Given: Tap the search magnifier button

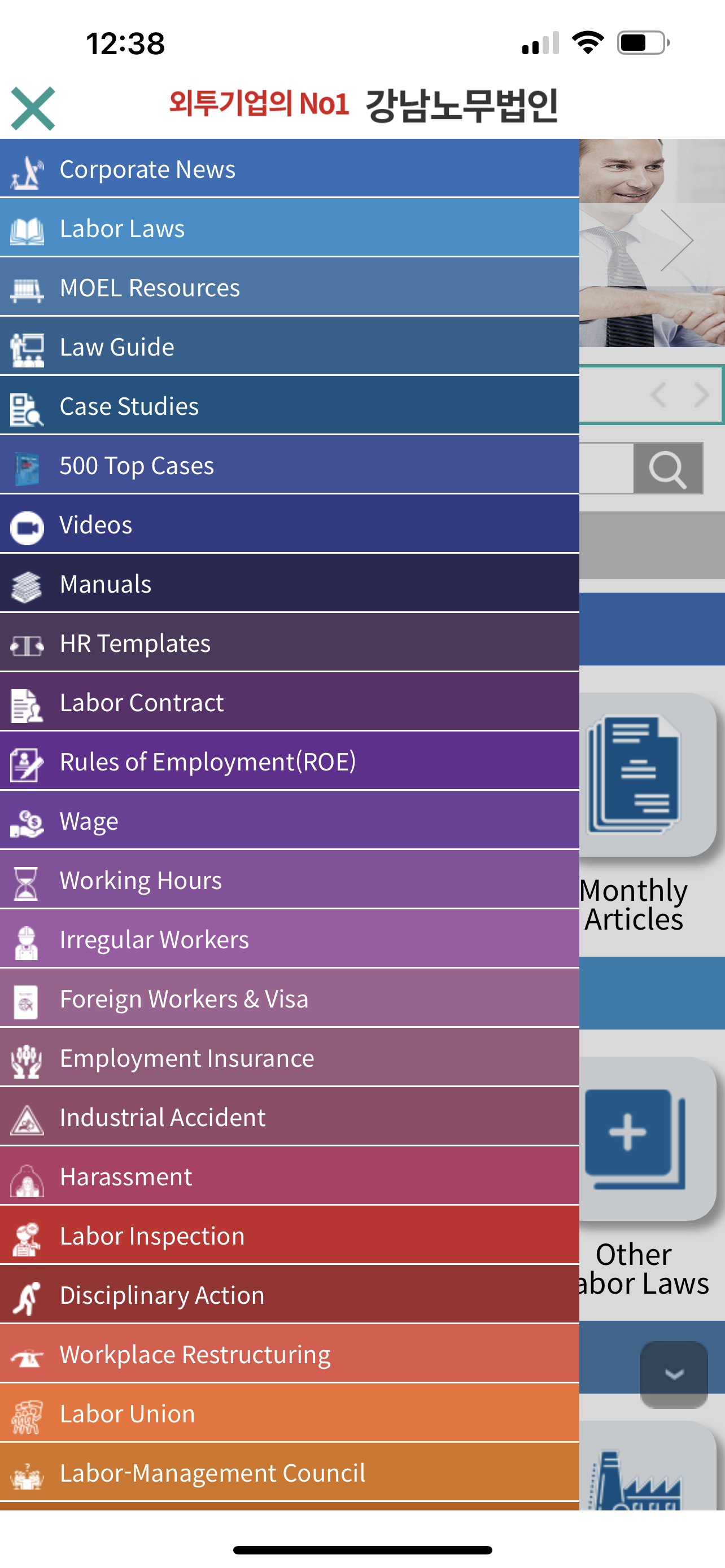Looking at the screenshot, I should (668, 468).
